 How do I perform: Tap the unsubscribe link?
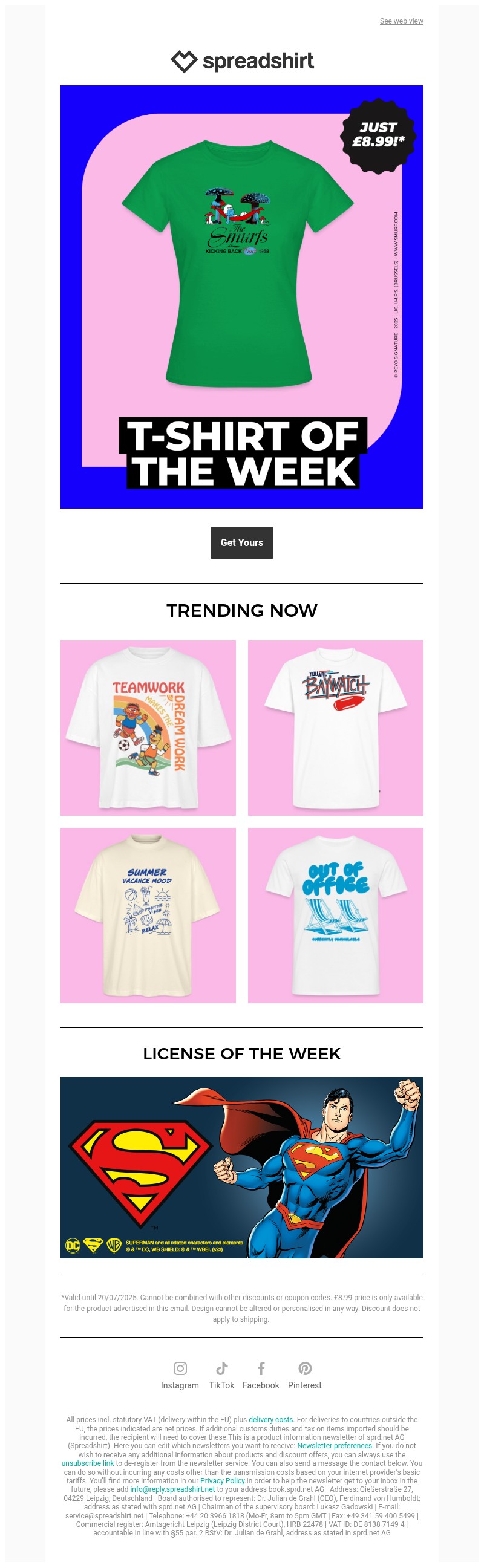tap(88, 1463)
